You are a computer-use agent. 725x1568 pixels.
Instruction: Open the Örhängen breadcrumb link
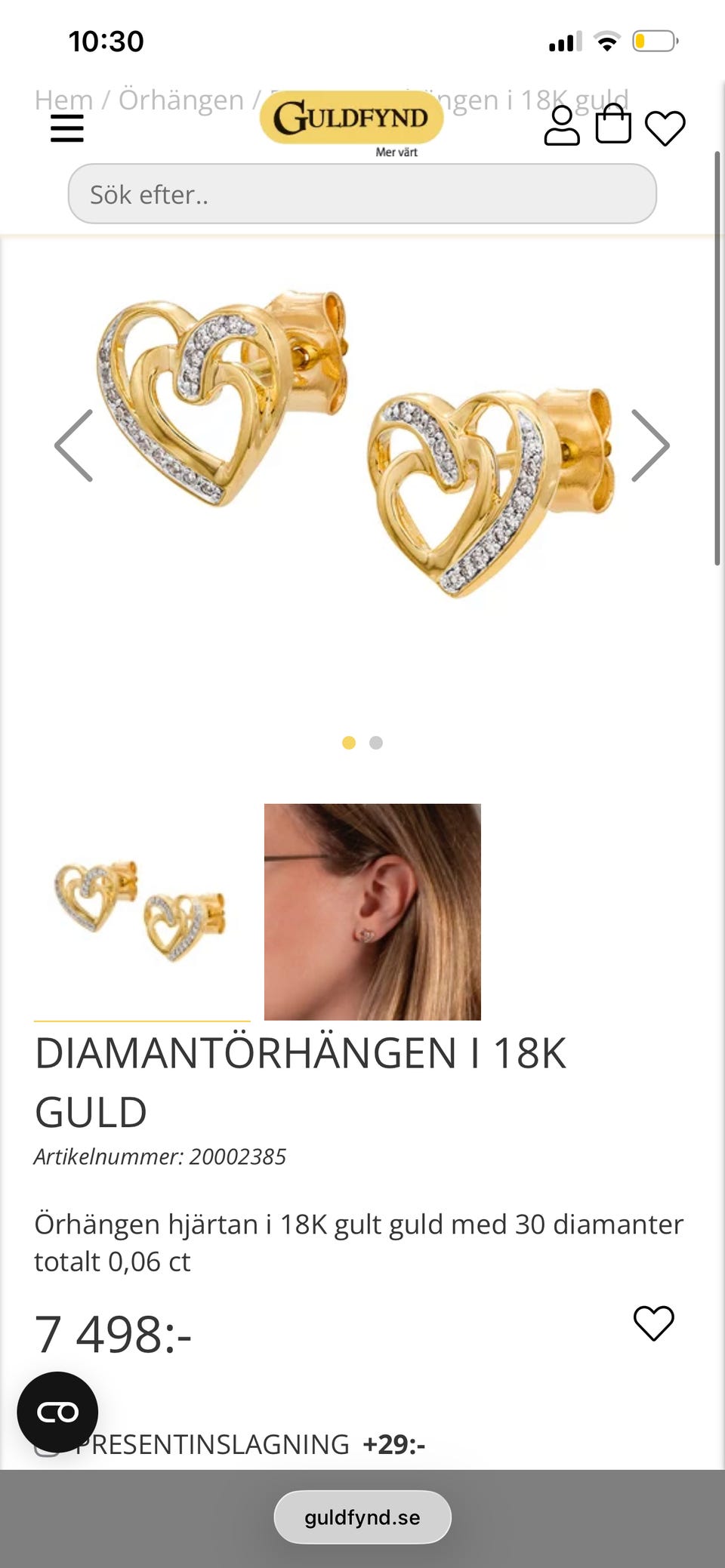point(181,100)
